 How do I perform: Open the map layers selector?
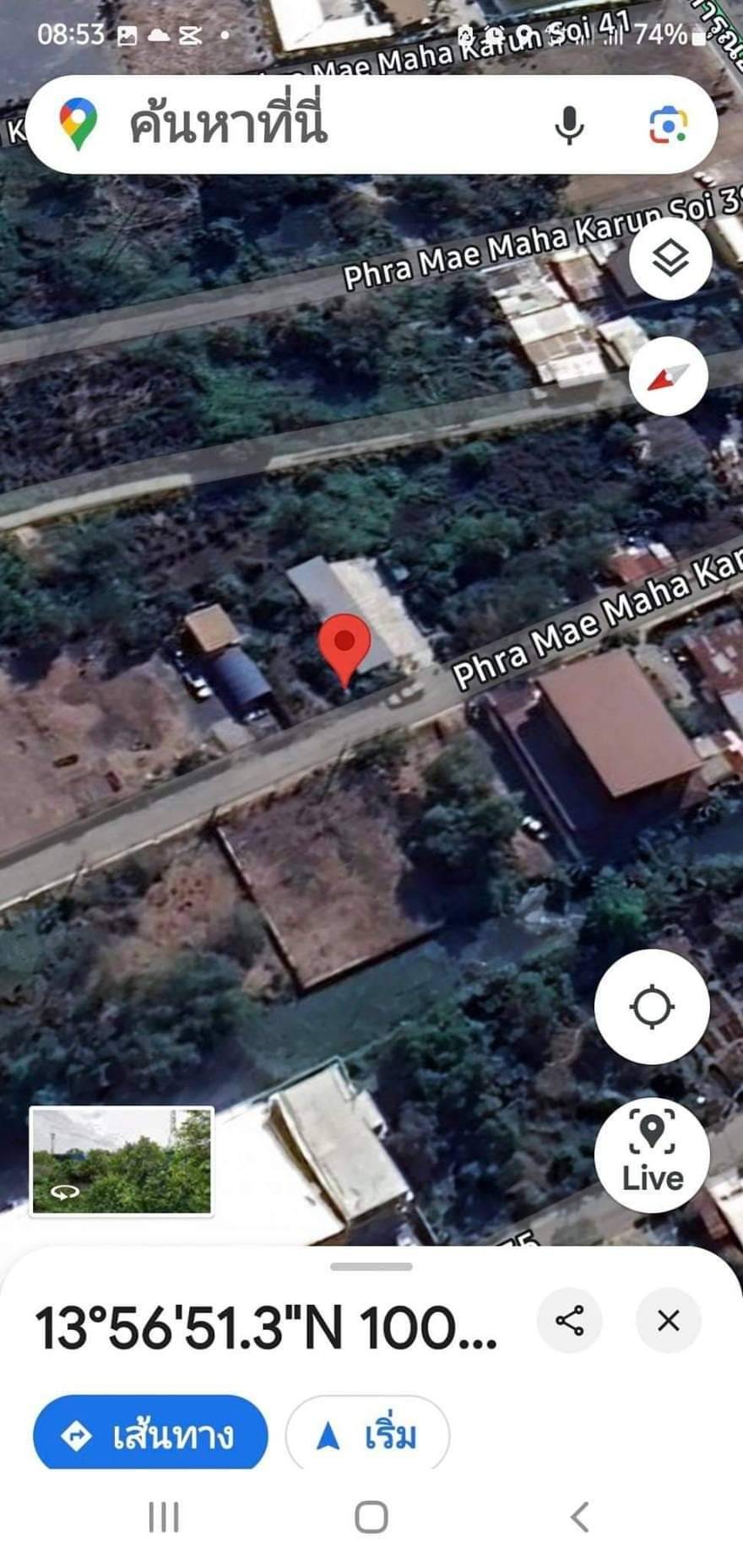[670, 258]
